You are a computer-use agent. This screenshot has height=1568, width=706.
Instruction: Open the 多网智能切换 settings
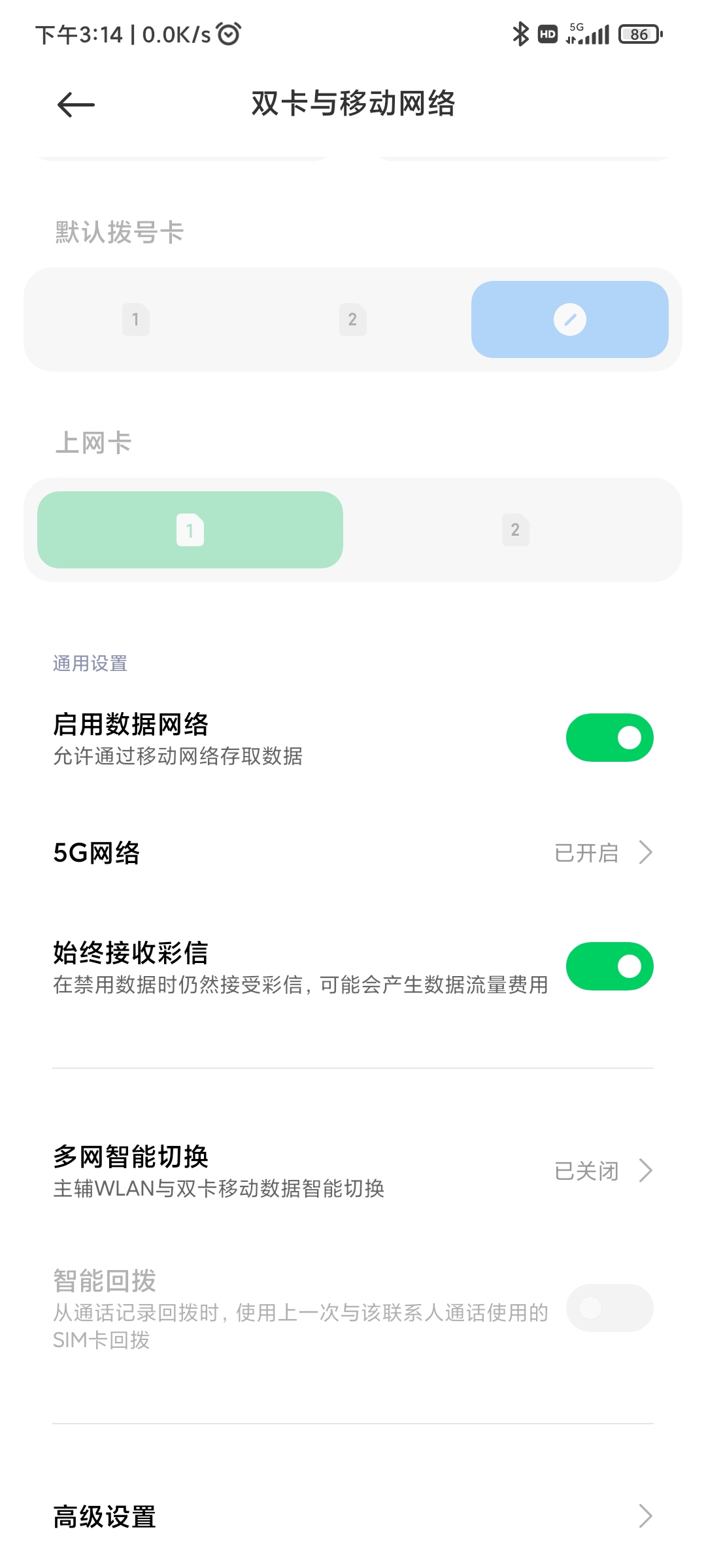353,1171
